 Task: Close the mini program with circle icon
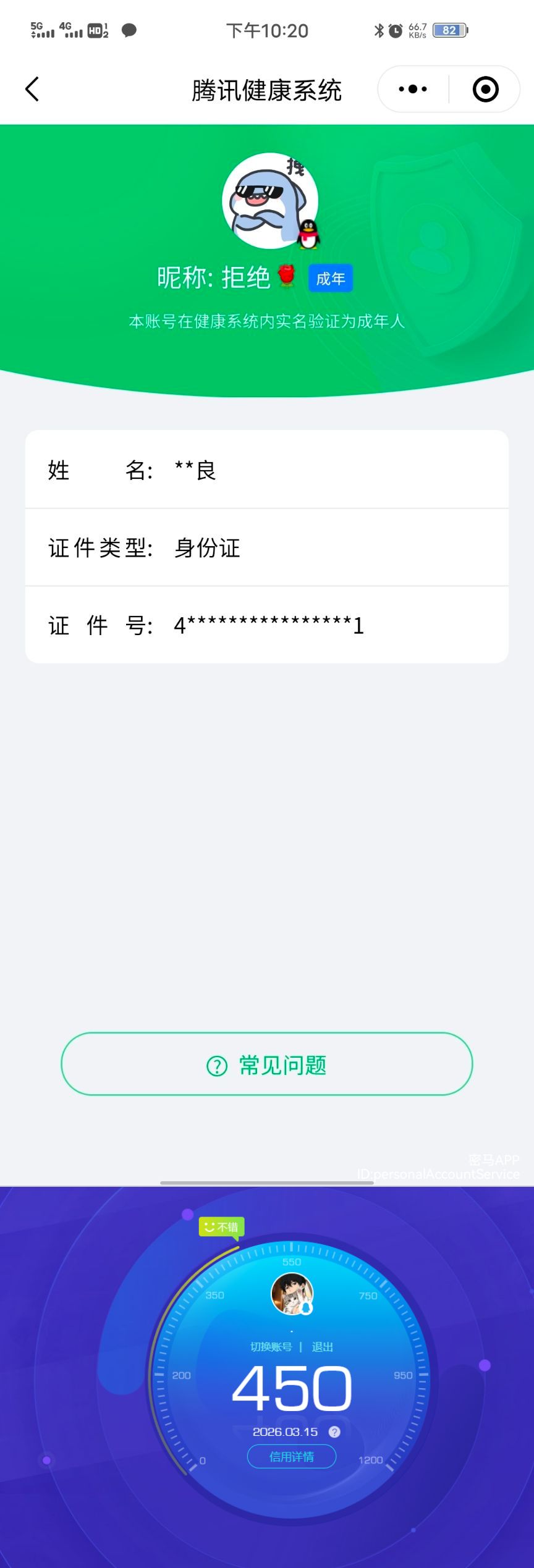tap(485, 89)
